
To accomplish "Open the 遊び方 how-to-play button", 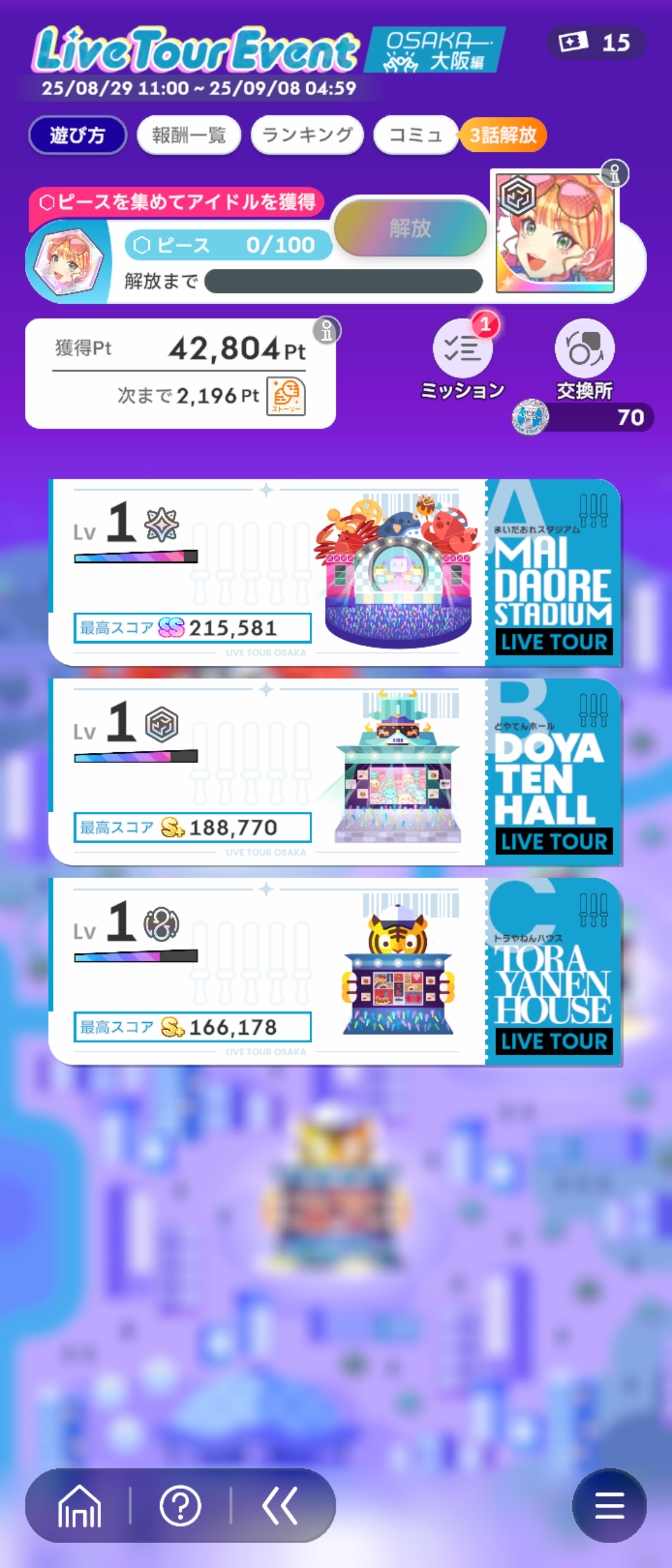I will pyautogui.click(x=77, y=135).
